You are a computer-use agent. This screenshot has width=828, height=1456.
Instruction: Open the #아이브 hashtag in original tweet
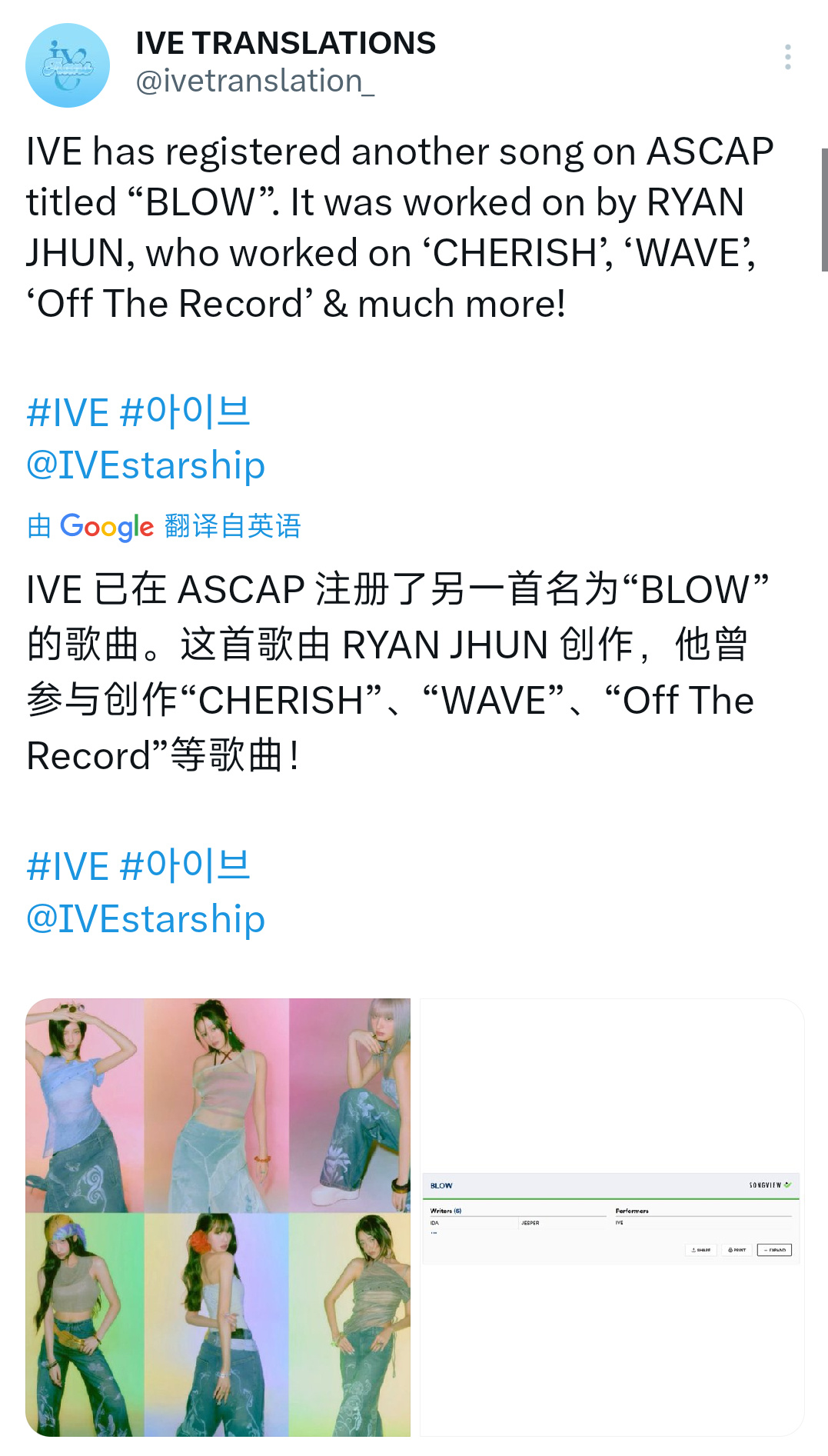[x=185, y=413]
